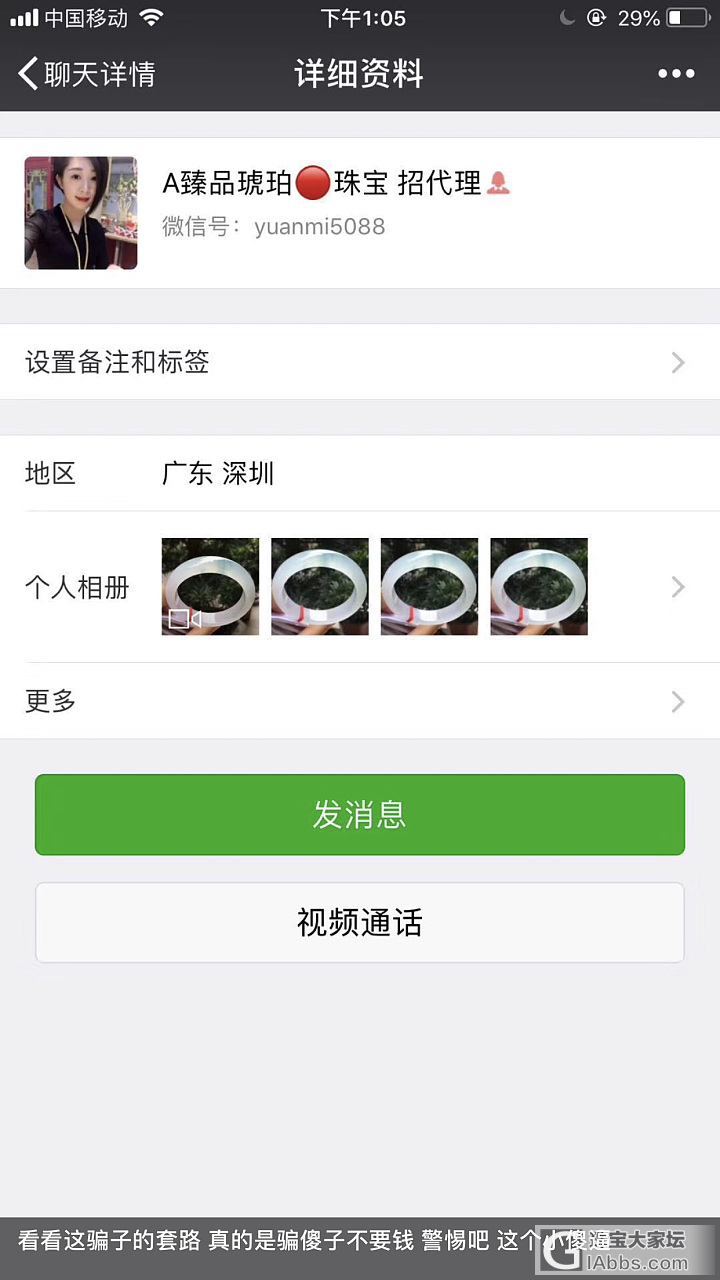View the contact's profile photo
Screen dimensions: 720x1280
(x=81, y=213)
